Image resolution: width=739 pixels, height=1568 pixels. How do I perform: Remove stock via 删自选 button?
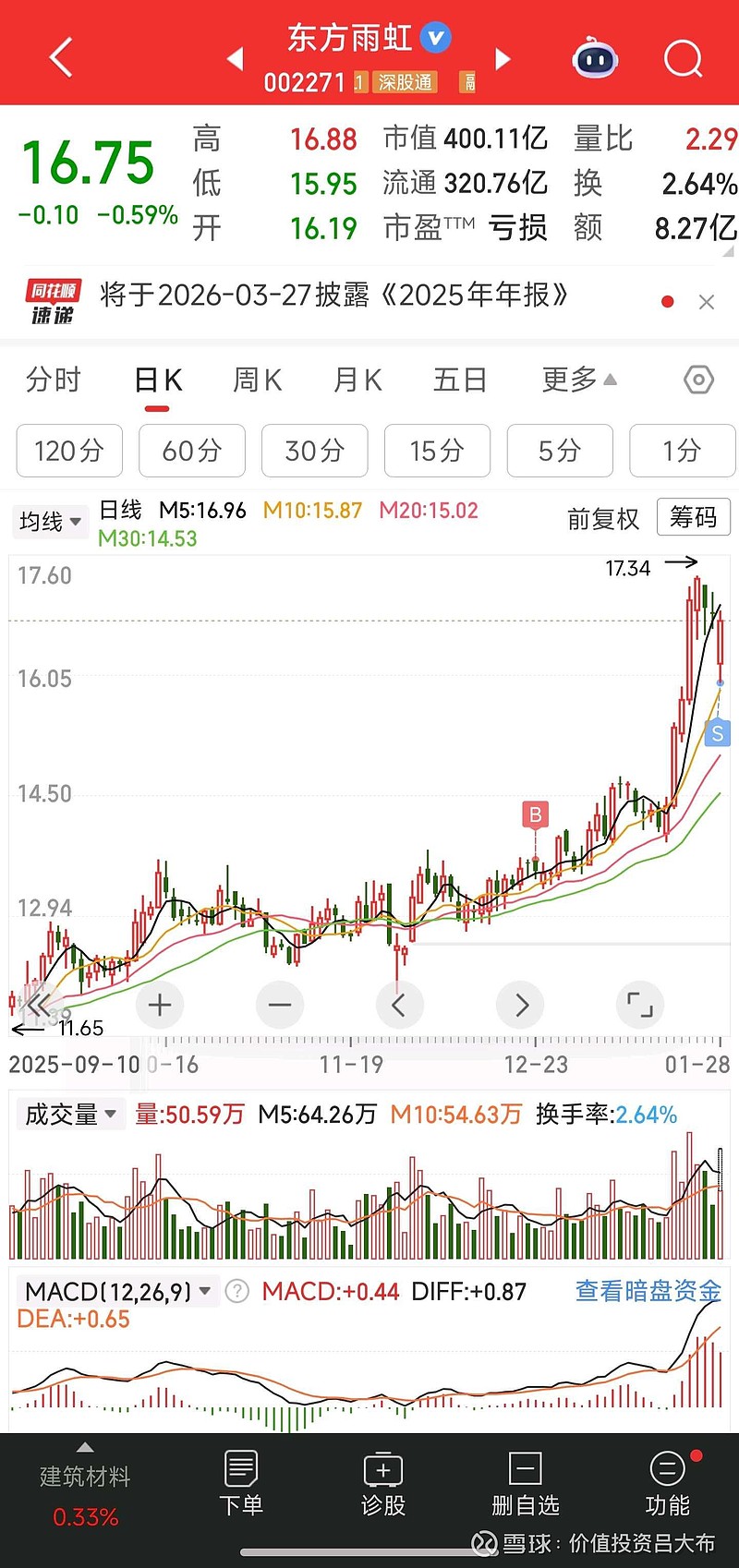526,1484
